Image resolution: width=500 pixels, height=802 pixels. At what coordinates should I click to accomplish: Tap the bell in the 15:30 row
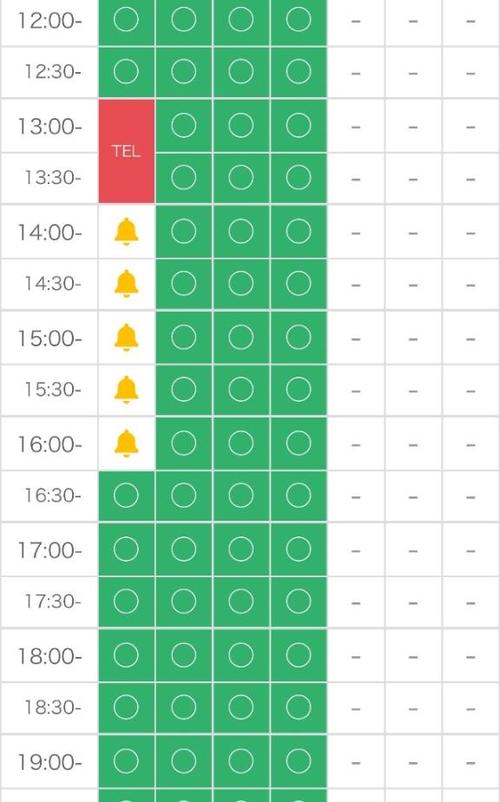pos(126,390)
